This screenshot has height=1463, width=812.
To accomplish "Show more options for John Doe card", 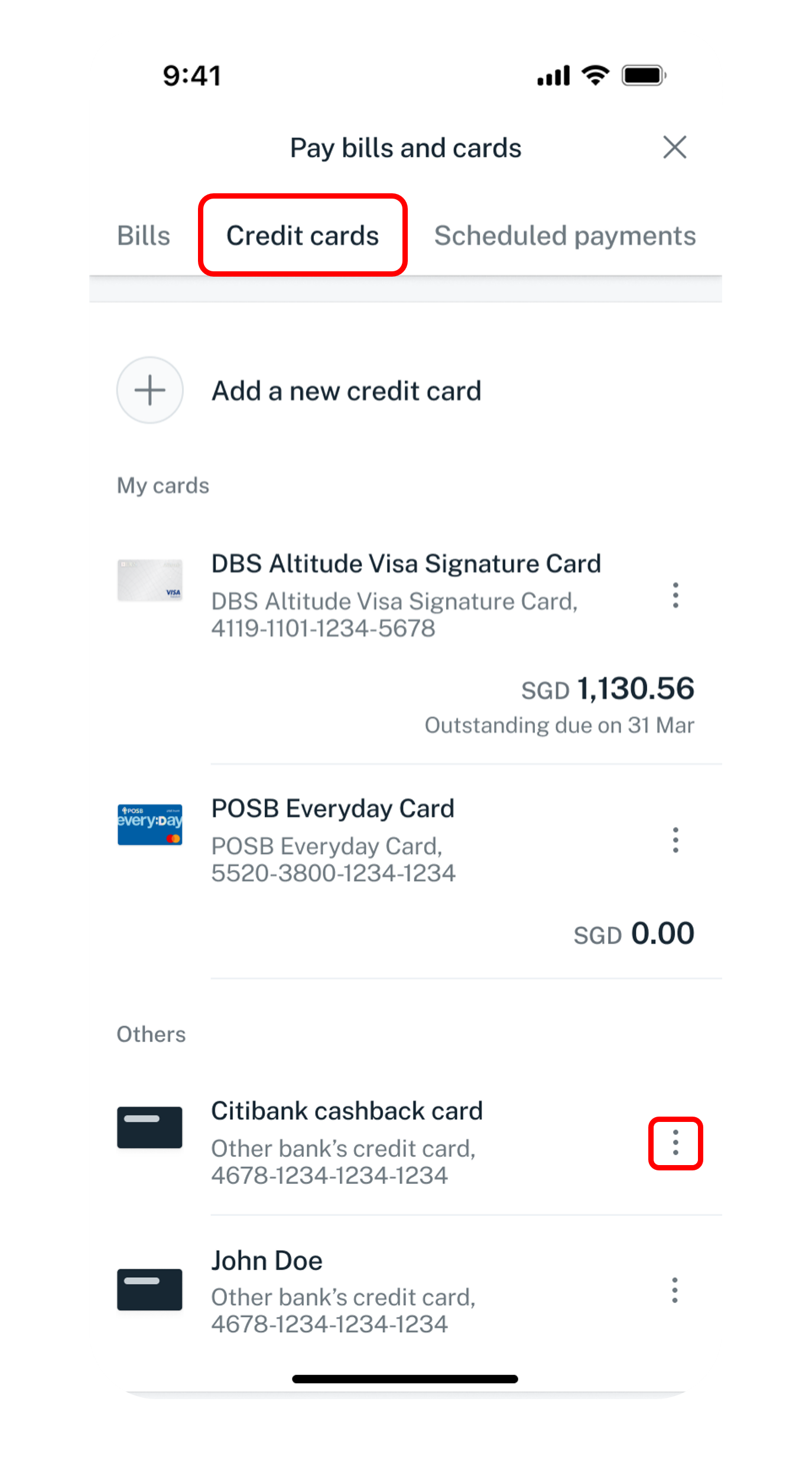I will [x=675, y=1290].
